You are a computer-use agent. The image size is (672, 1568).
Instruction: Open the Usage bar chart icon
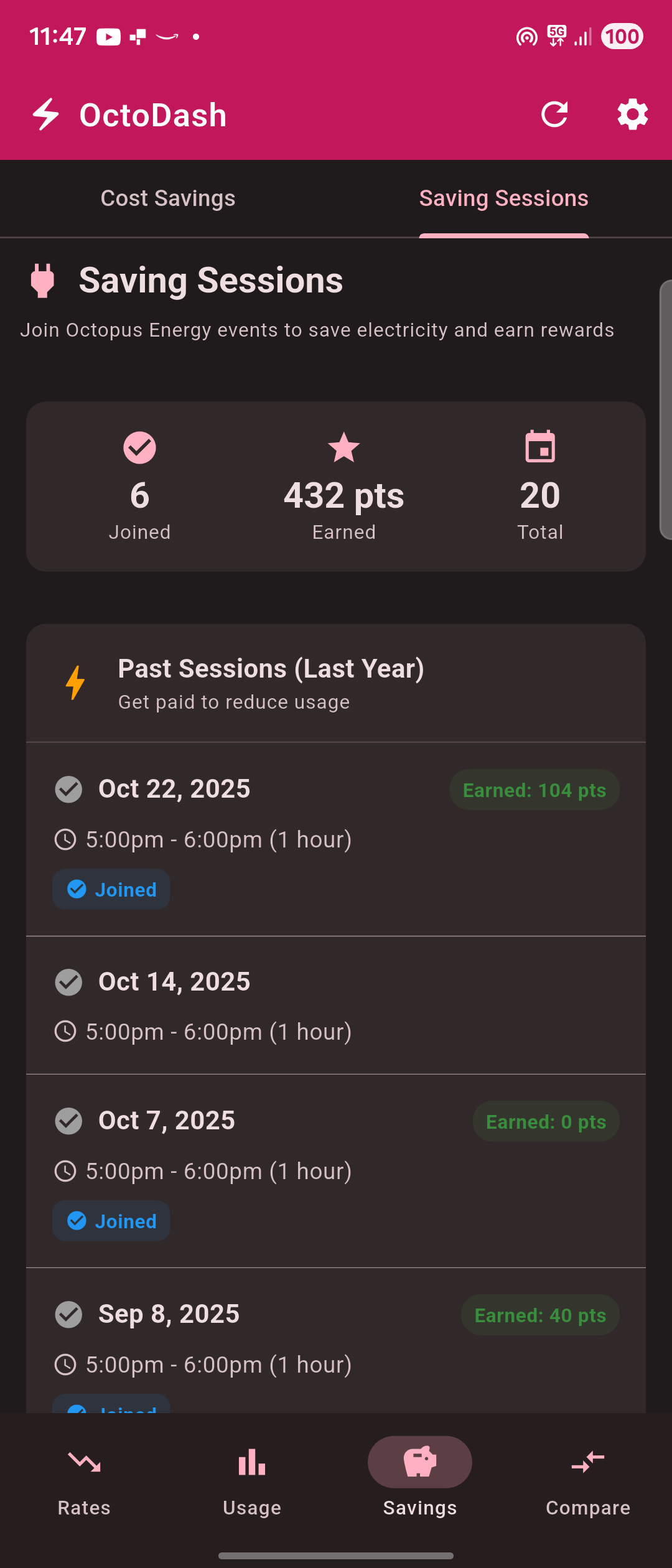(251, 1462)
